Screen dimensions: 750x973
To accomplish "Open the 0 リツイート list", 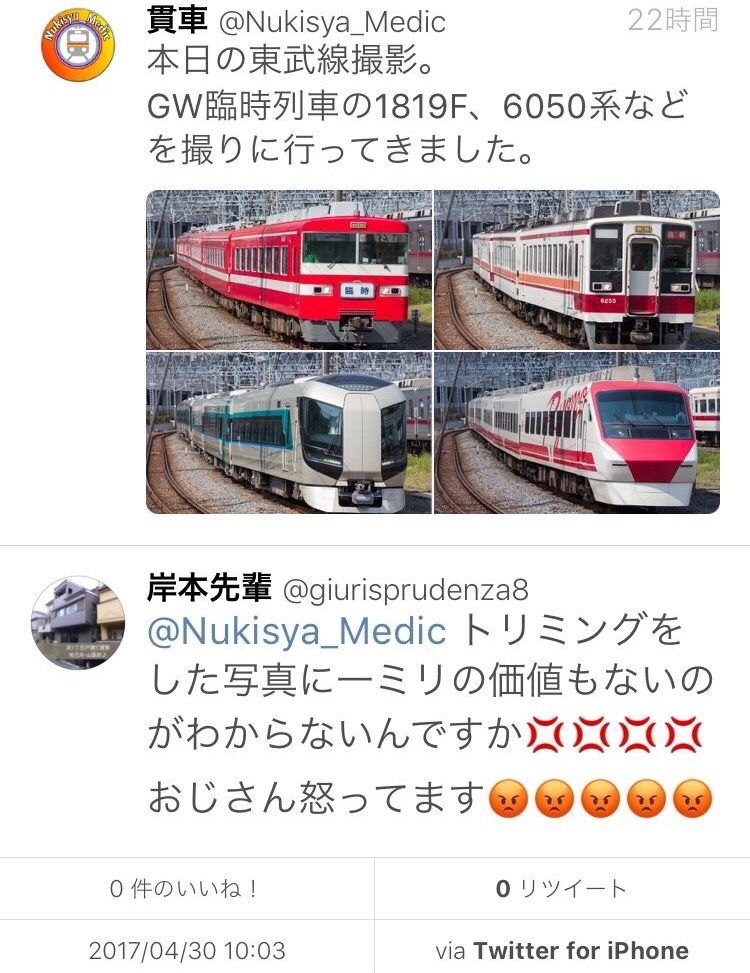I will [561, 888].
